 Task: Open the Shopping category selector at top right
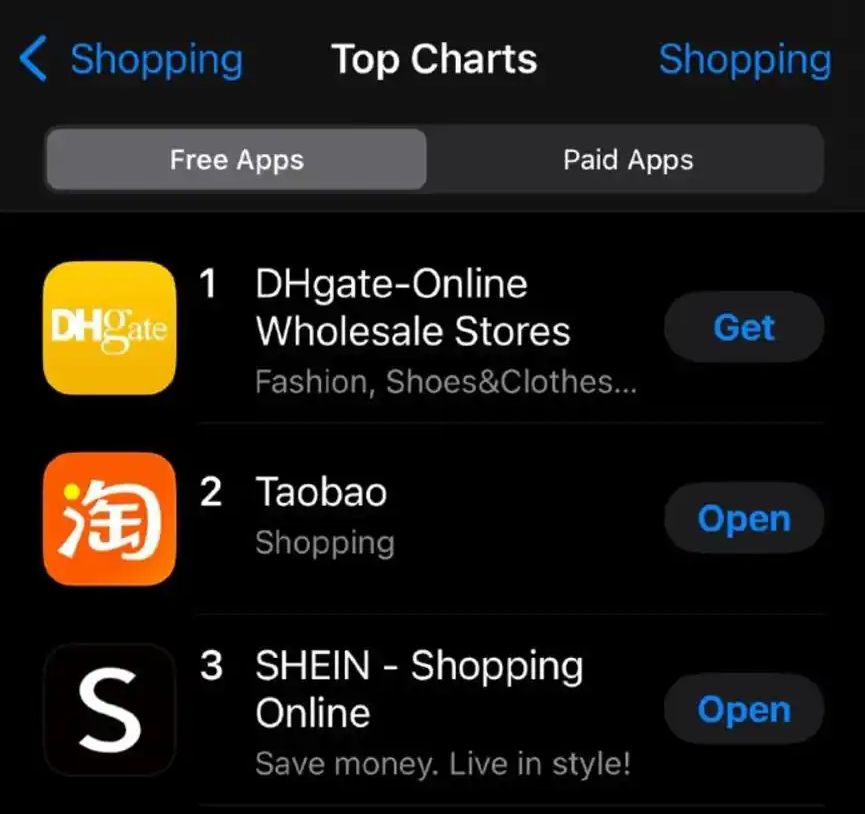(744, 60)
